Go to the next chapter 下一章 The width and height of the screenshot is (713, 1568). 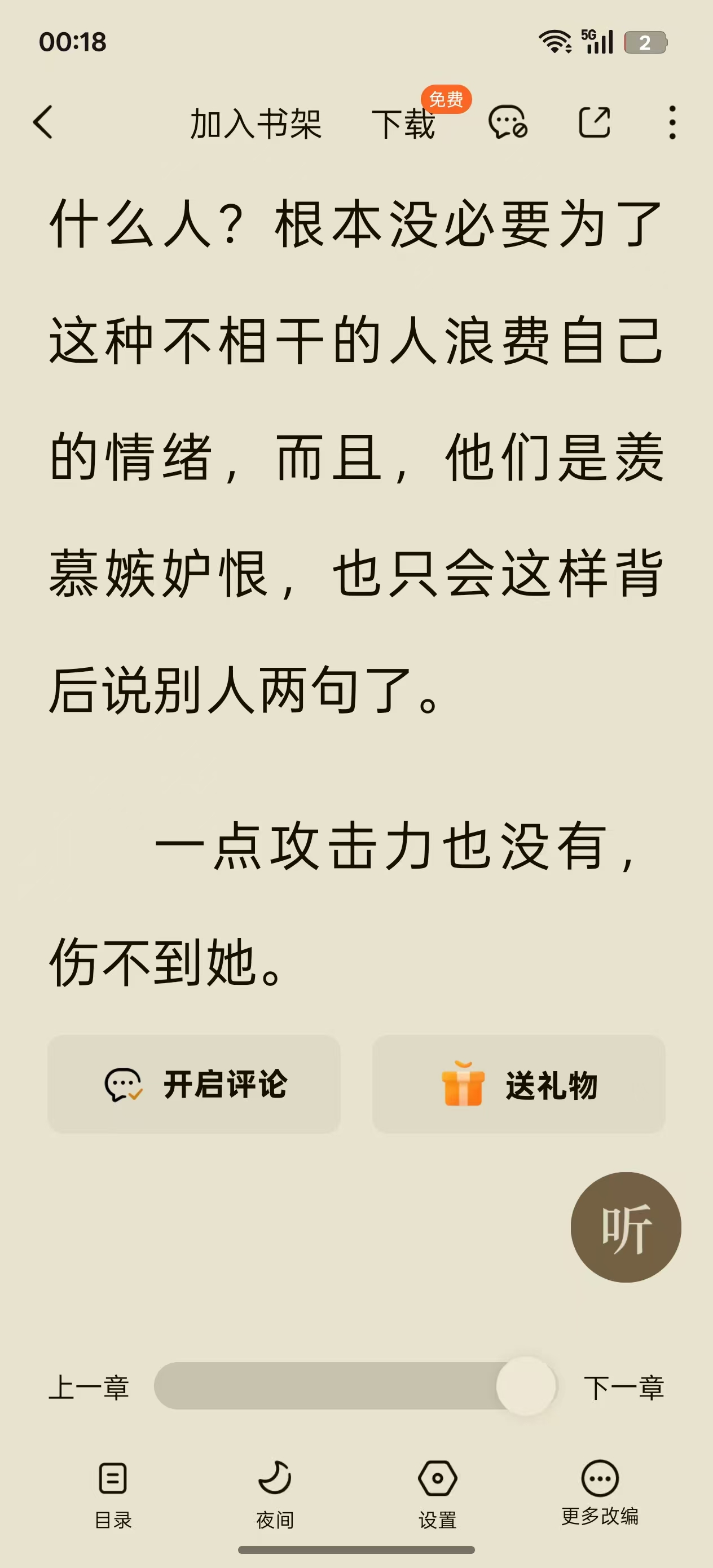[x=623, y=1387]
